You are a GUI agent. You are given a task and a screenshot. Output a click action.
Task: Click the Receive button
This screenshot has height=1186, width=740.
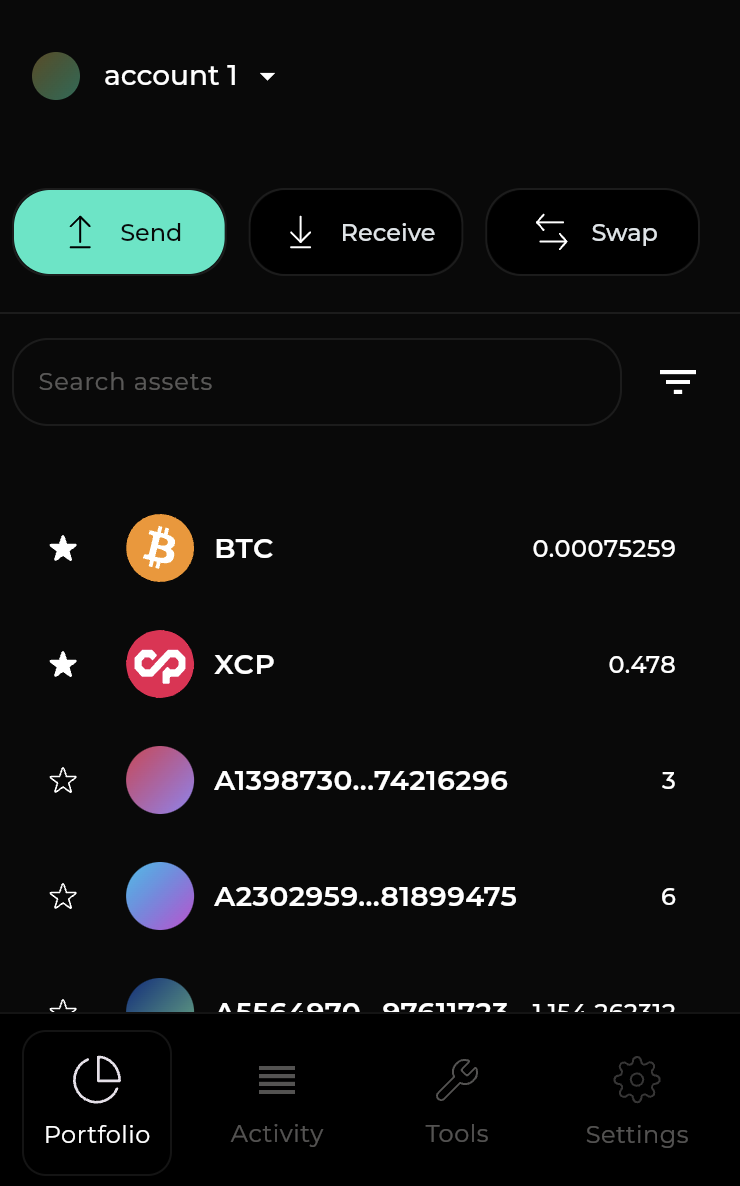[356, 232]
